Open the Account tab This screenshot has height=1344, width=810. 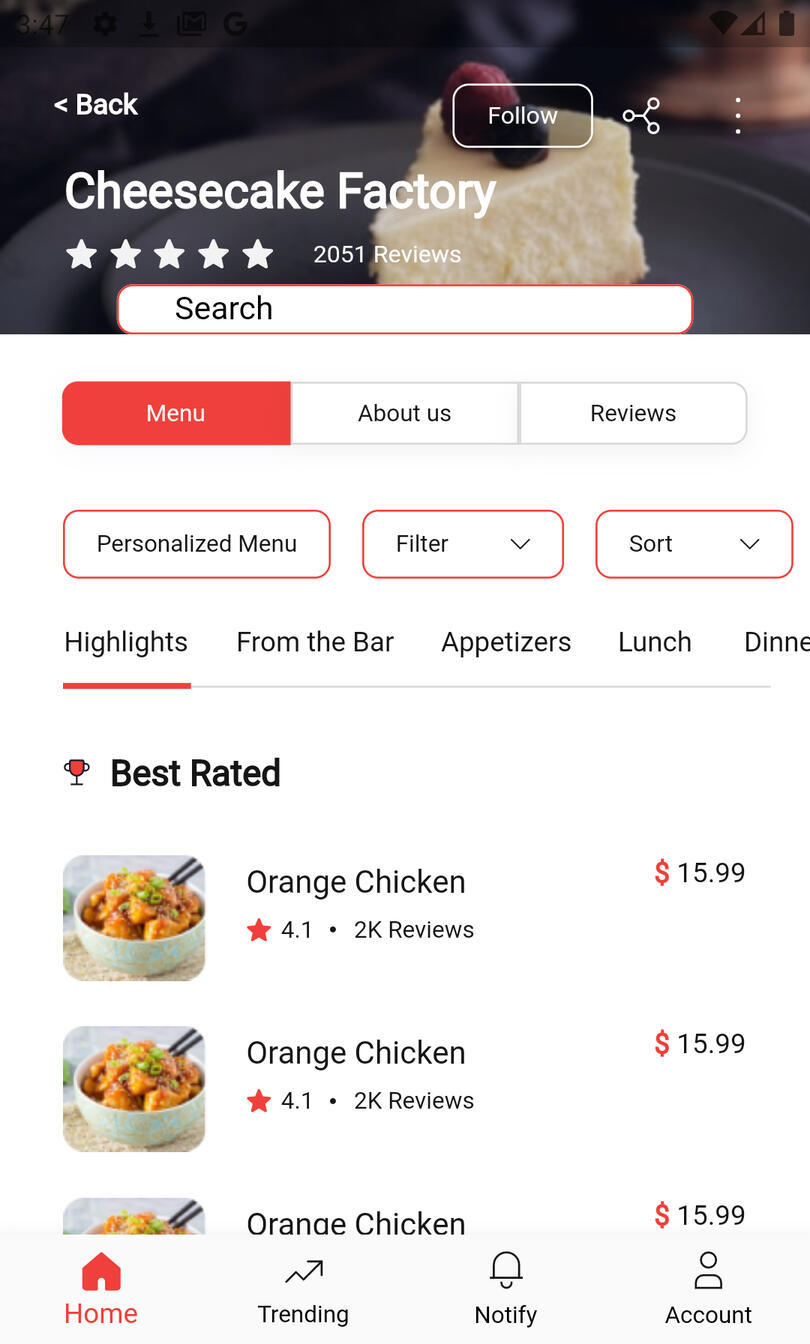pos(708,1289)
